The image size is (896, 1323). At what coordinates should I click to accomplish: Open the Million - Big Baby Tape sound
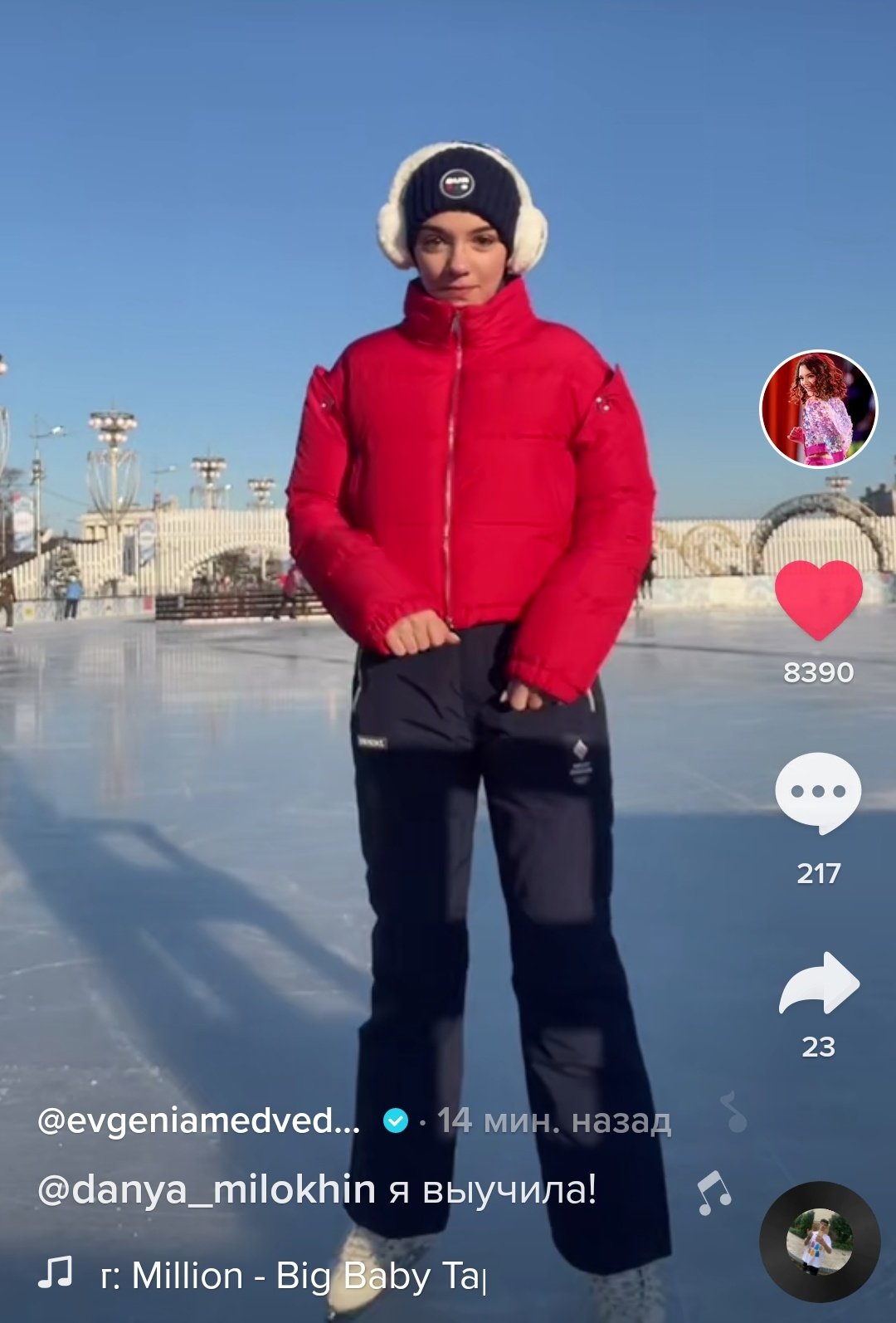point(290,1276)
